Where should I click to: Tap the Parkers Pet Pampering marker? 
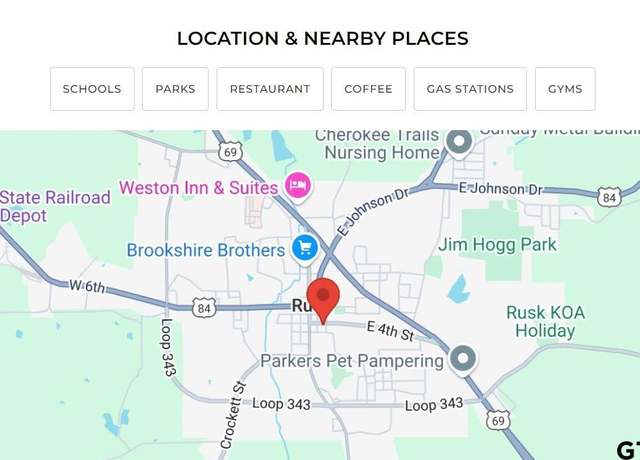(x=462, y=358)
